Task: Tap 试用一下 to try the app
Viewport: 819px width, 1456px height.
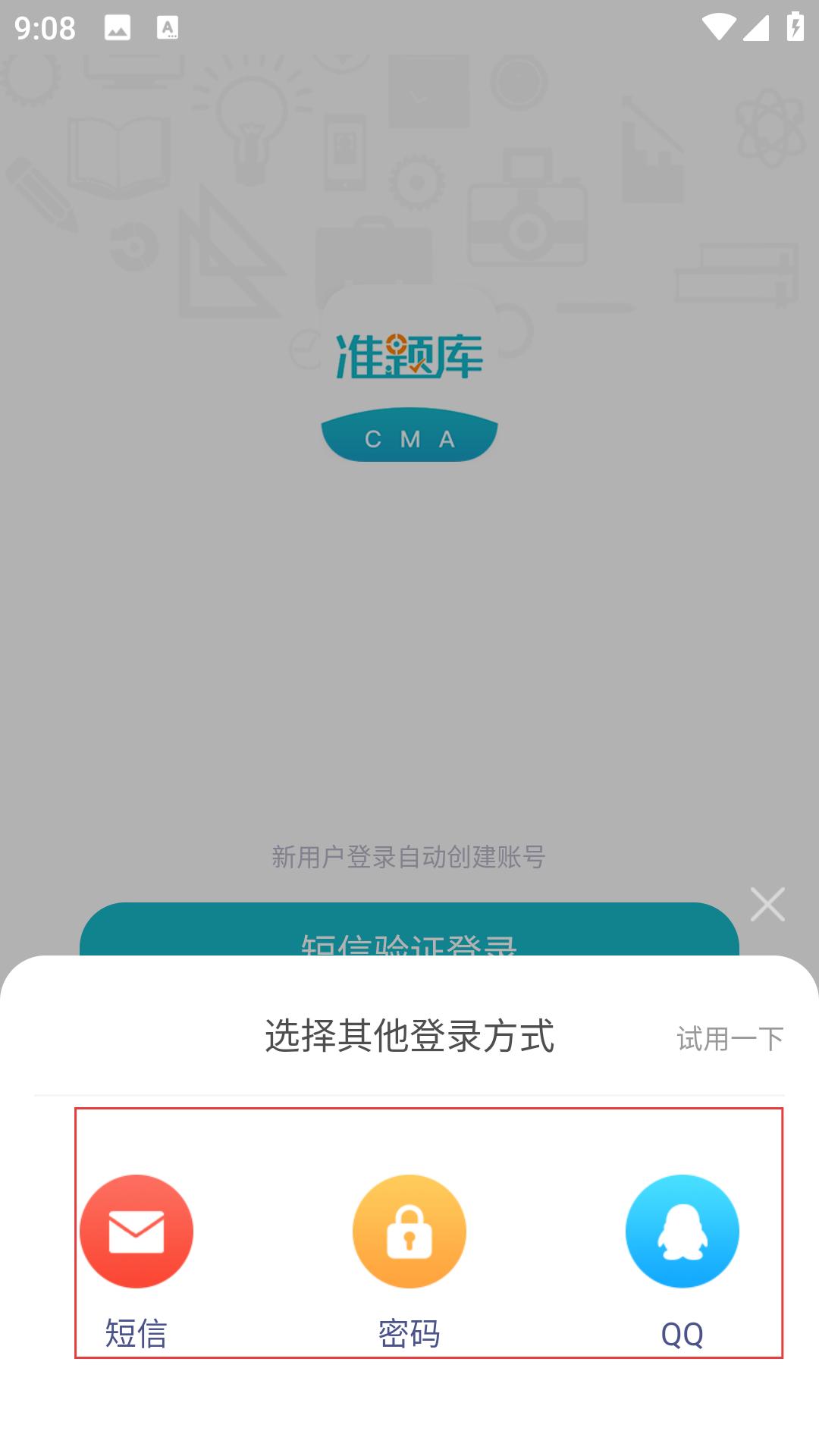Action: (730, 1039)
